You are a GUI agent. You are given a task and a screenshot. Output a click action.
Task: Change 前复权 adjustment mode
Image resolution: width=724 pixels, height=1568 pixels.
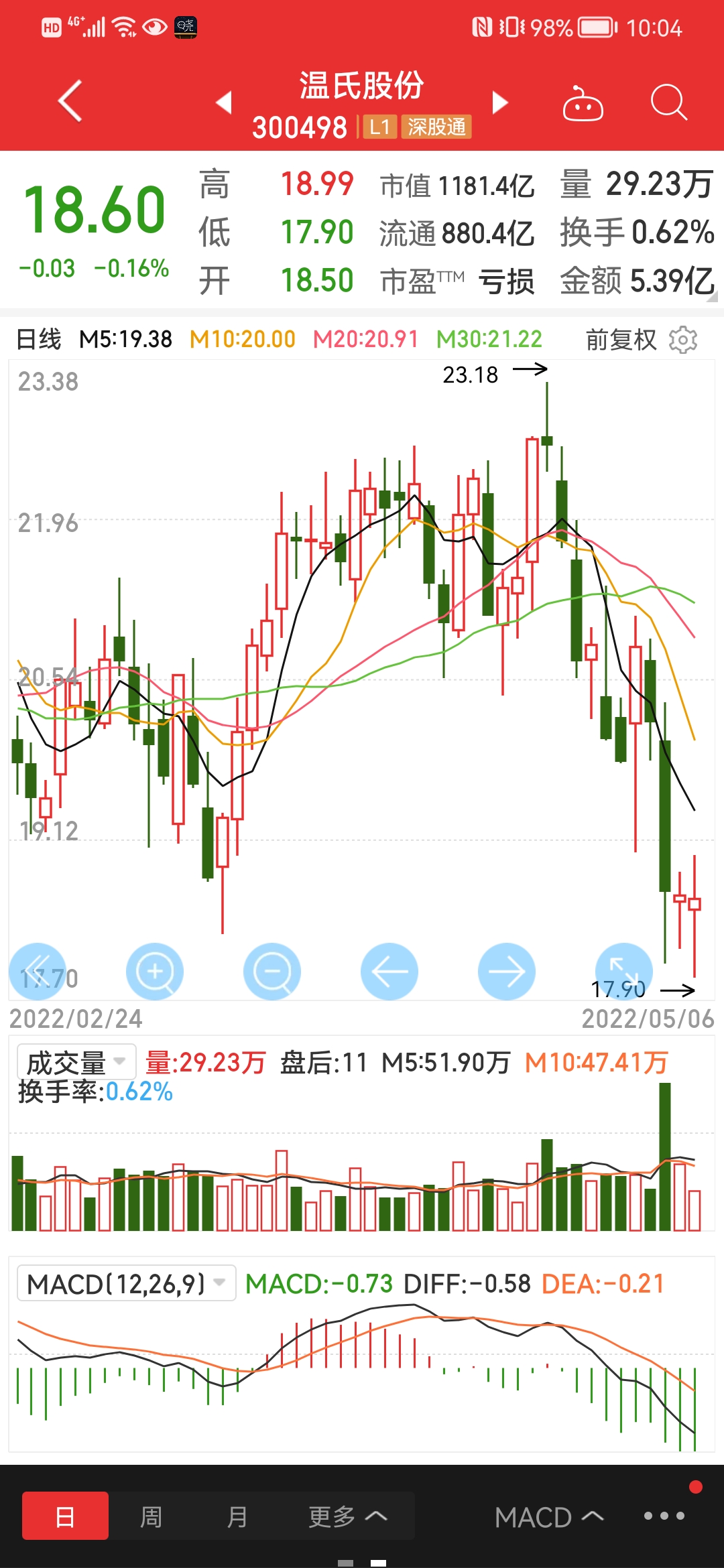621,340
